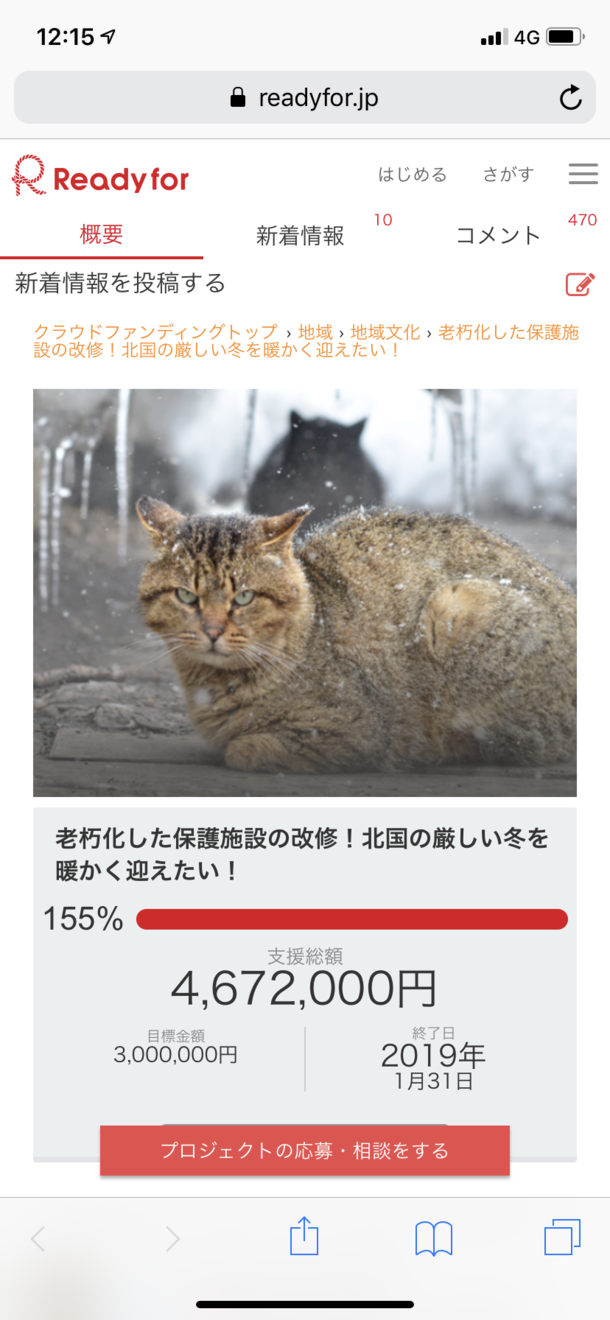Viewport: 610px width, 1320px height.
Task: Switch to the 新着情報 tab
Action: click(300, 235)
